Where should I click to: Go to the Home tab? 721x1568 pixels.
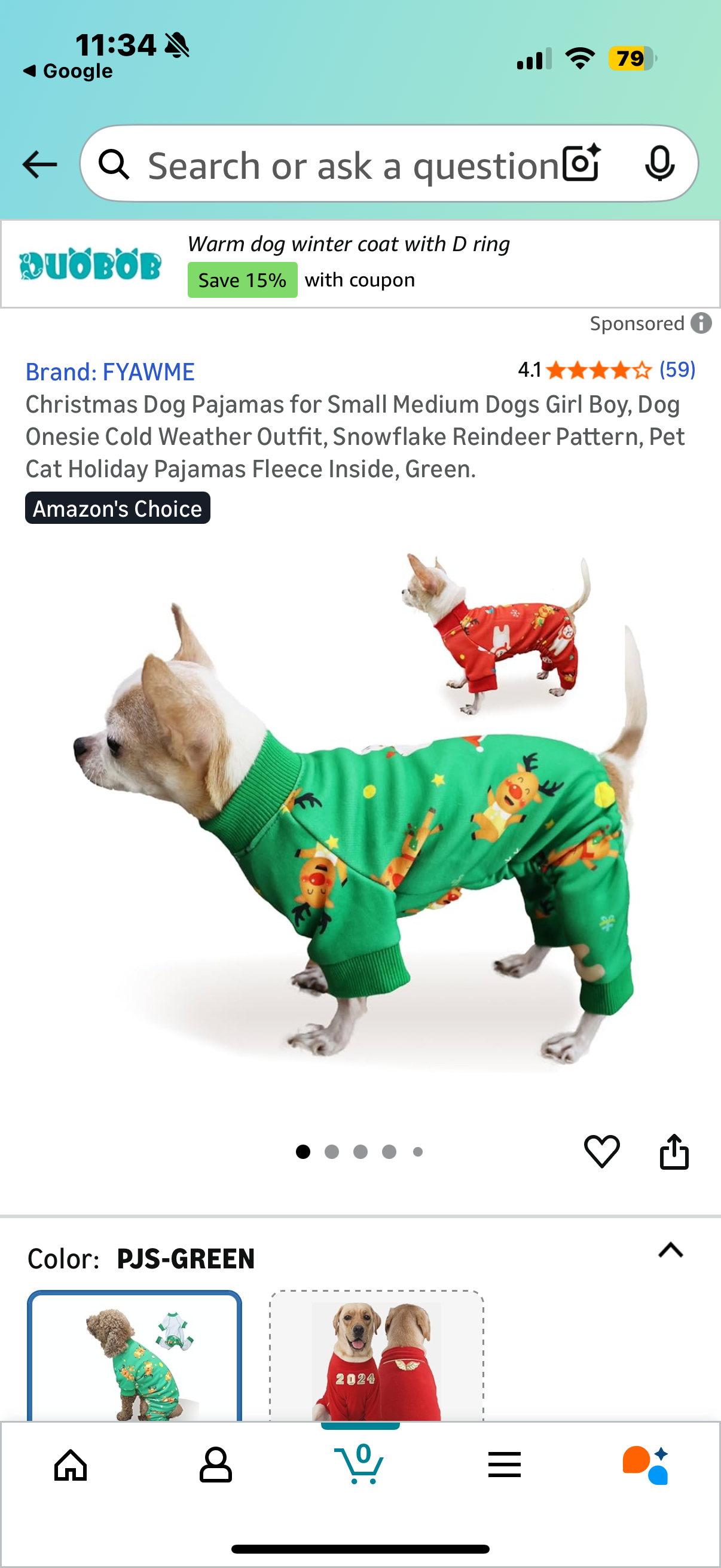(71, 1465)
